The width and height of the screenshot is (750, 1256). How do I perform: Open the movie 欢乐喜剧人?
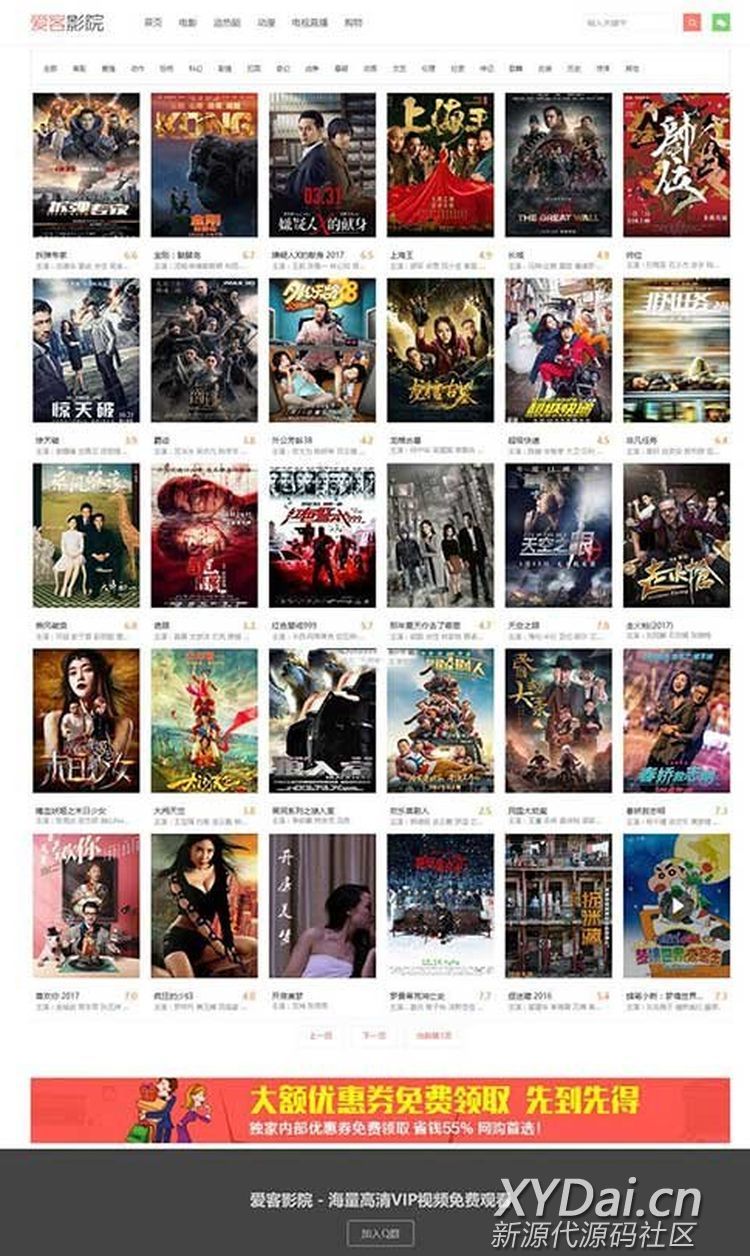(440, 720)
